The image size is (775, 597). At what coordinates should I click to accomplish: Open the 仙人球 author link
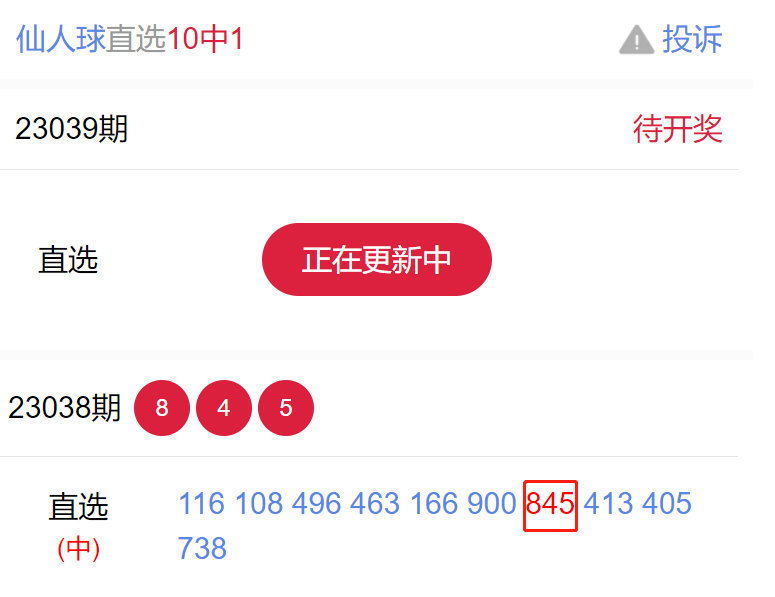coord(60,40)
